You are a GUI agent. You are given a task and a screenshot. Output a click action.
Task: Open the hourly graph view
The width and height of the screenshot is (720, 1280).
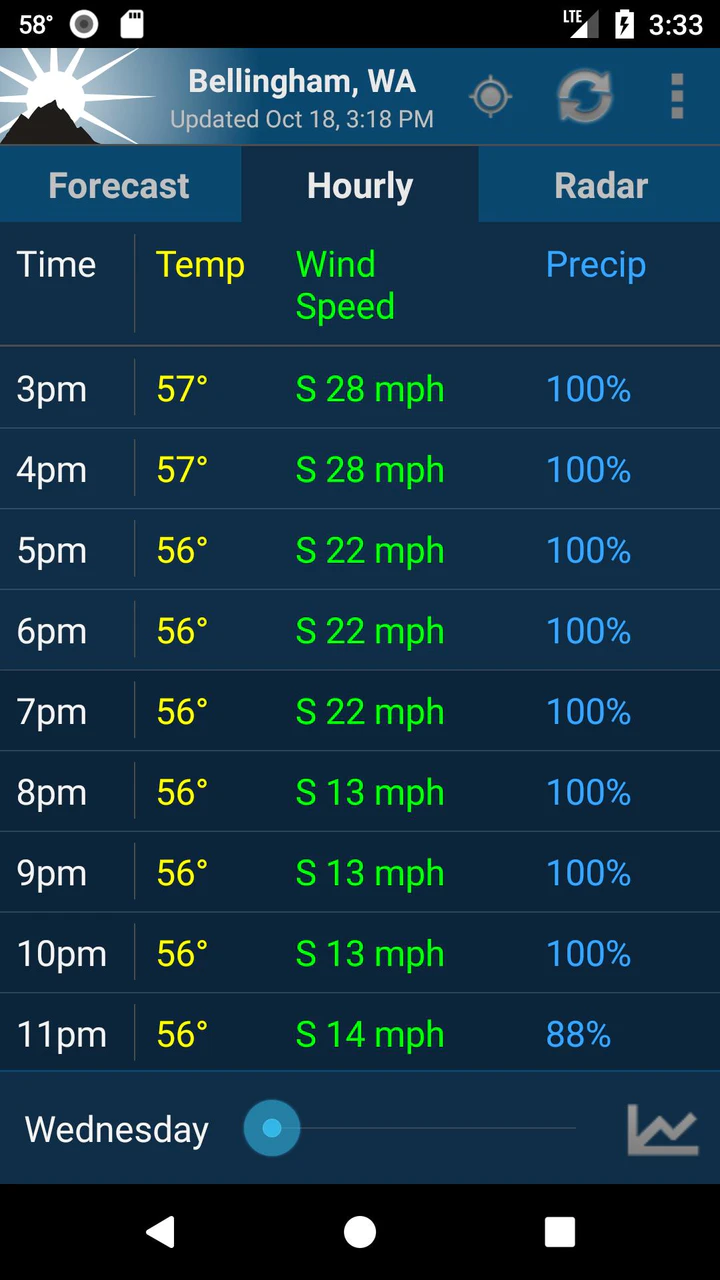662,1129
